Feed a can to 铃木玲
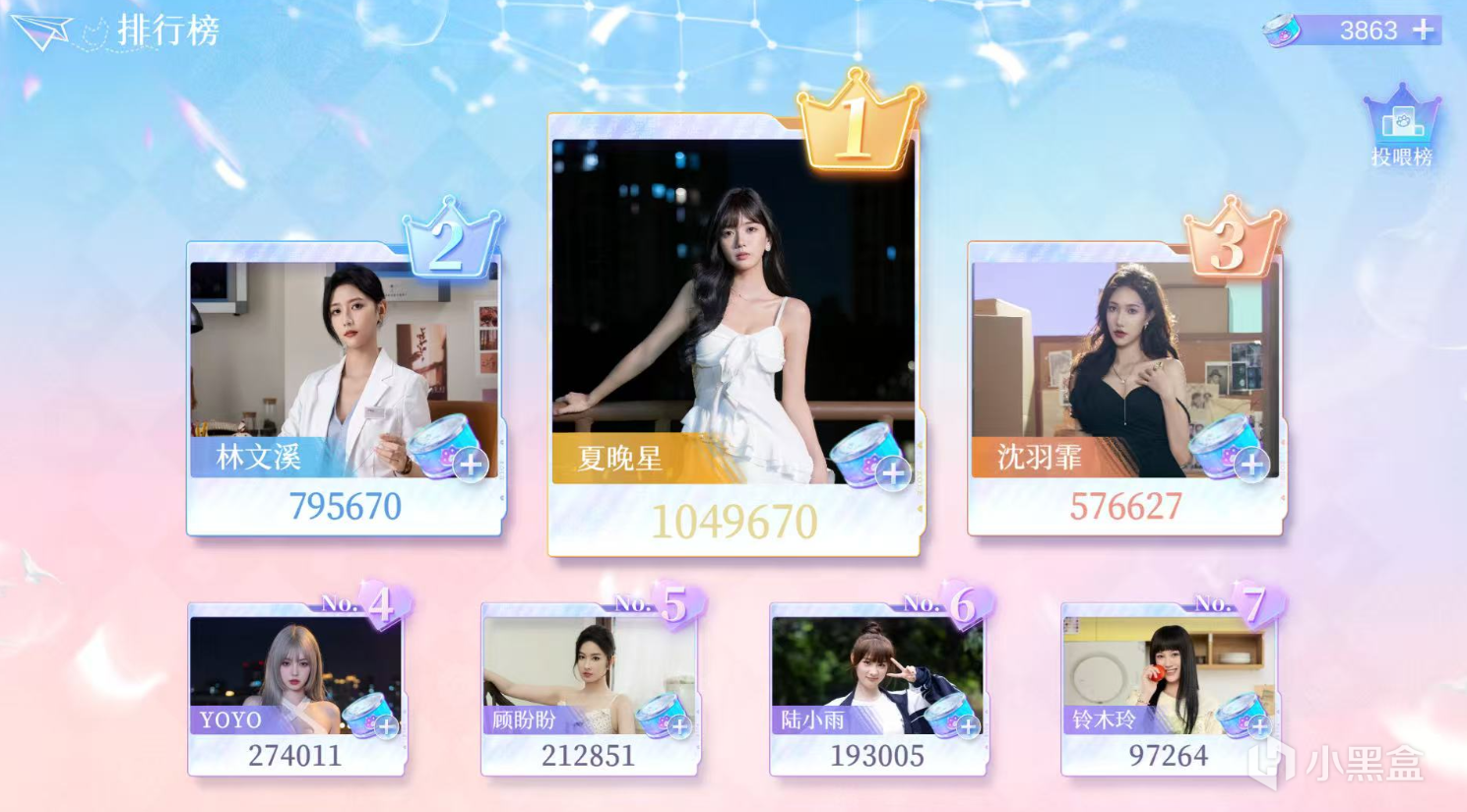Viewport: 1467px width, 812px height. tap(1259, 727)
